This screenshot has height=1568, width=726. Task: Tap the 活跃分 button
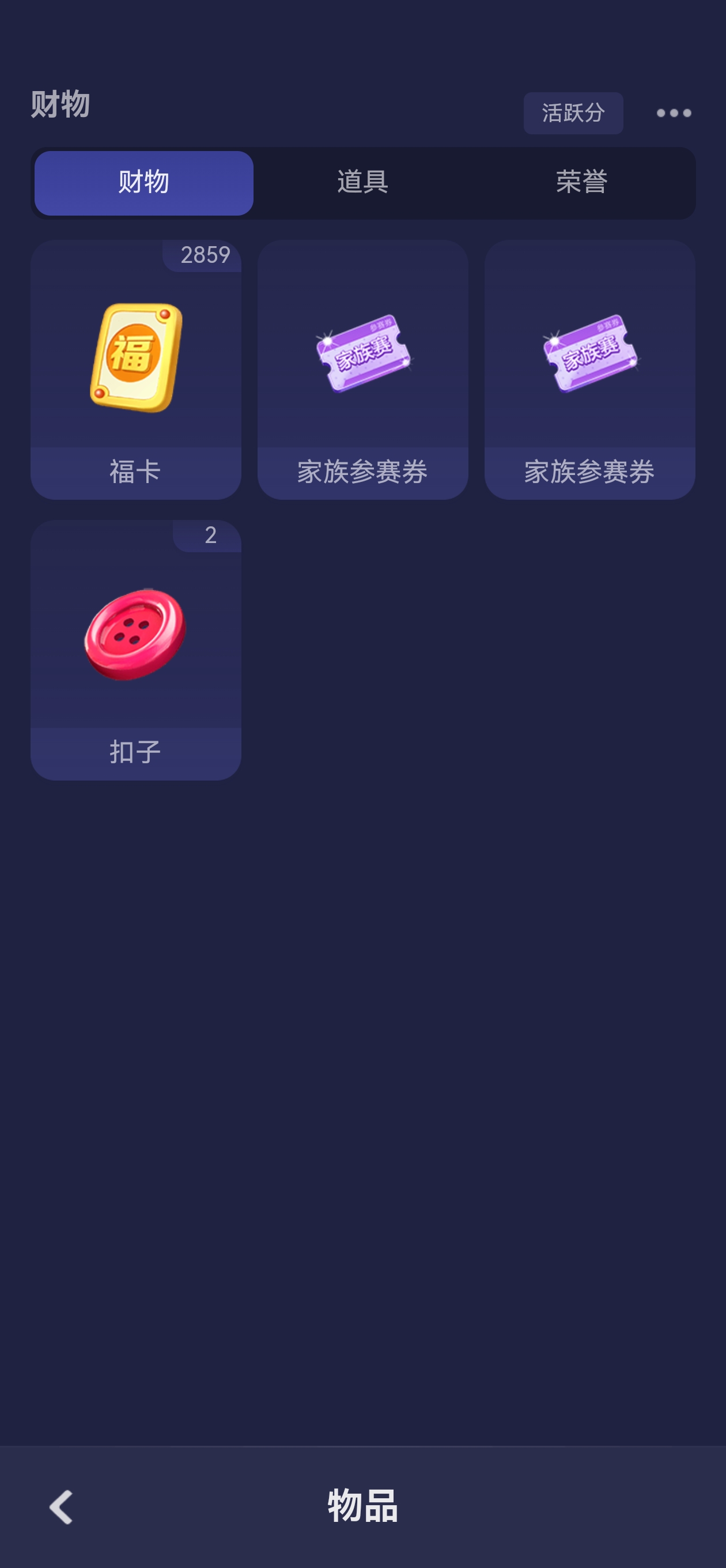tap(573, 113)
